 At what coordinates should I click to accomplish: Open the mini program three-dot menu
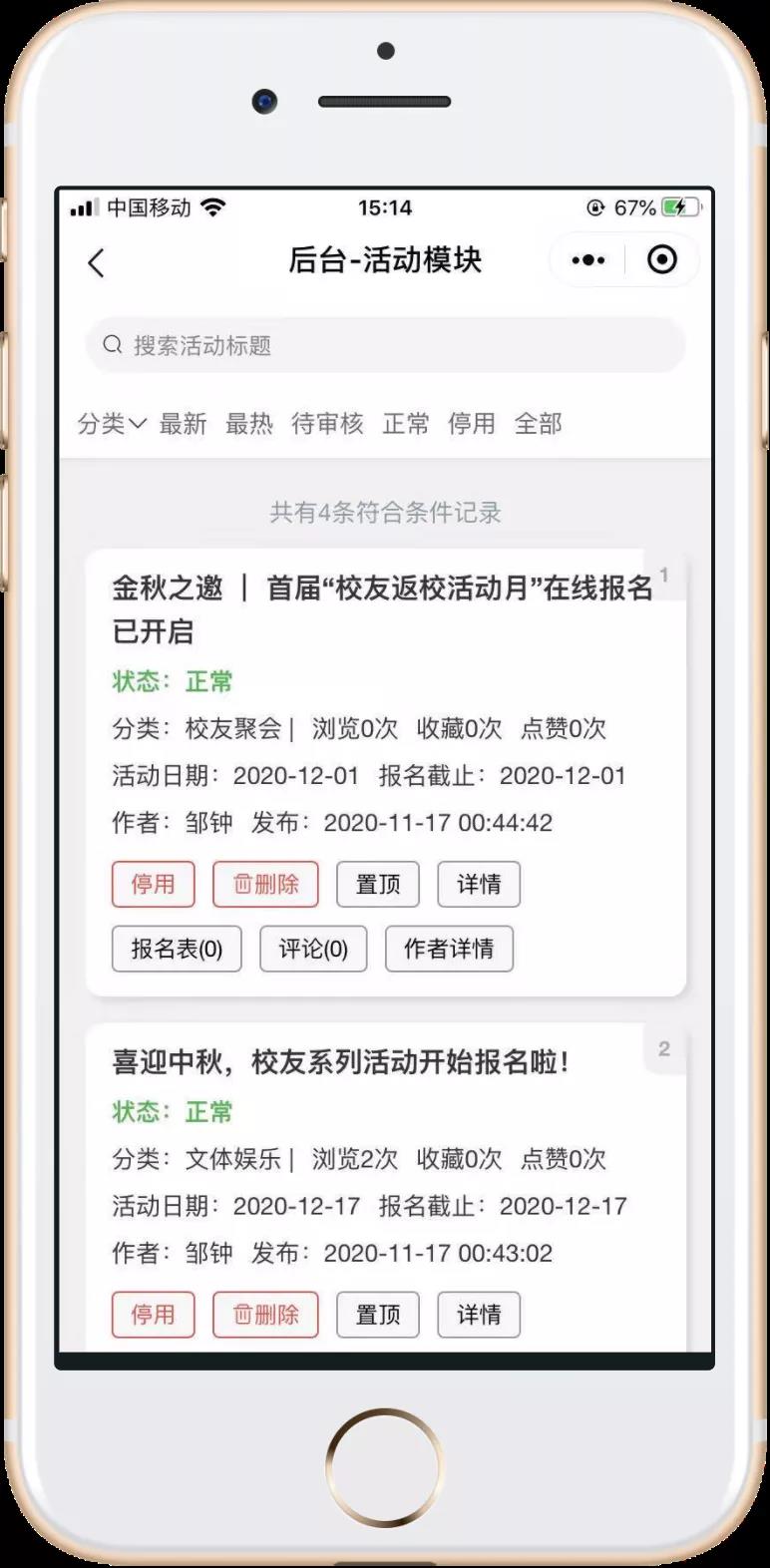tap(588, 260)
